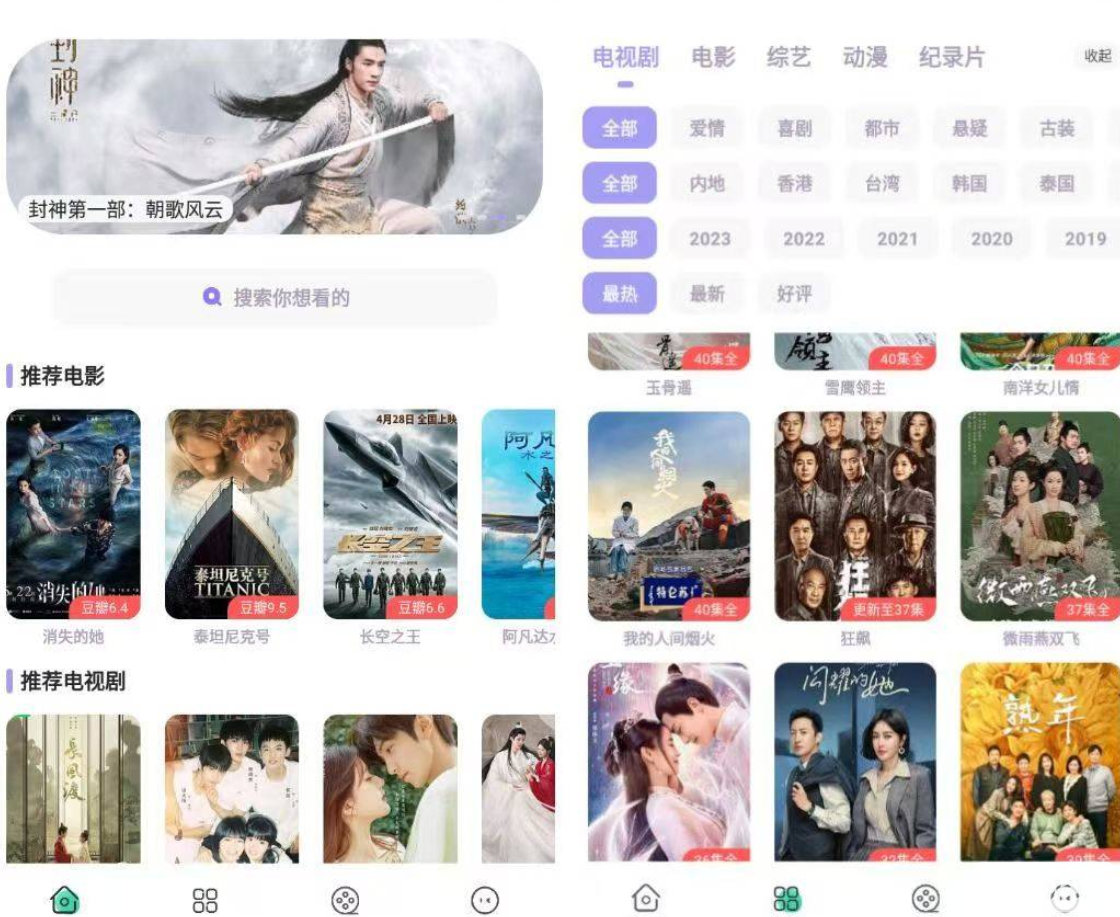1120x917 pixels.
Task: Sort by 最新
Action: coord(707,293)
